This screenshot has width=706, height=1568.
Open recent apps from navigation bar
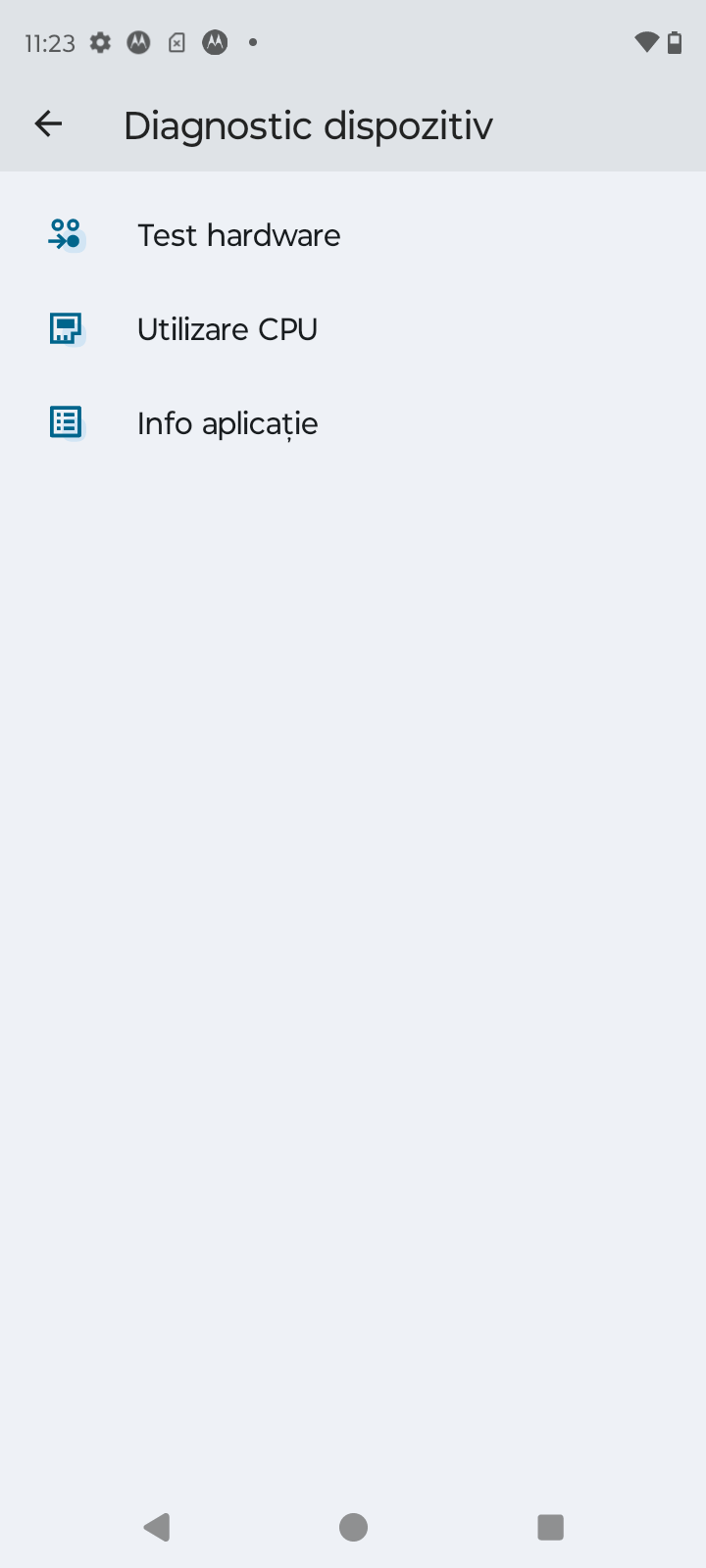550,1527
